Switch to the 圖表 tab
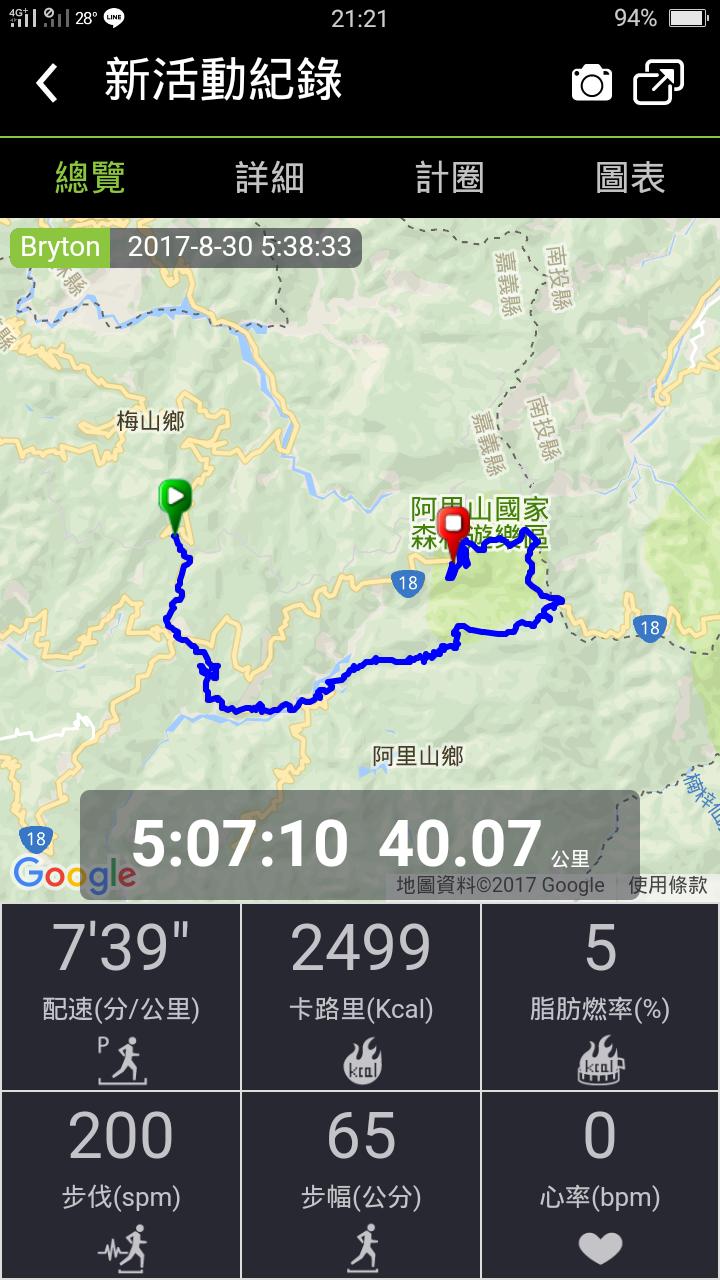The height and width of the screenshot is (1280, 720). [x=630, y=179]
